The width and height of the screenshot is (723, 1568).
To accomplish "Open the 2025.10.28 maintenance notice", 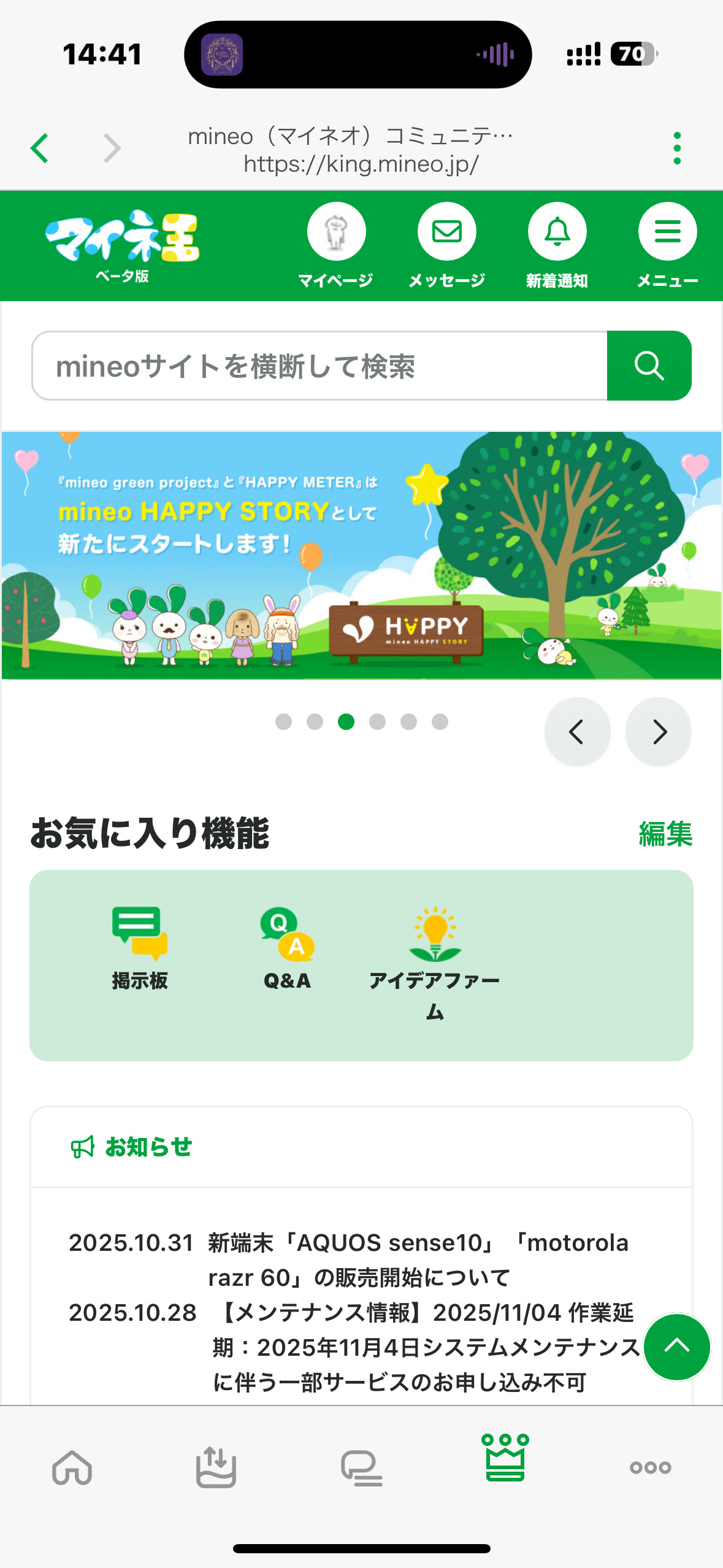I will click(423, 1348).
